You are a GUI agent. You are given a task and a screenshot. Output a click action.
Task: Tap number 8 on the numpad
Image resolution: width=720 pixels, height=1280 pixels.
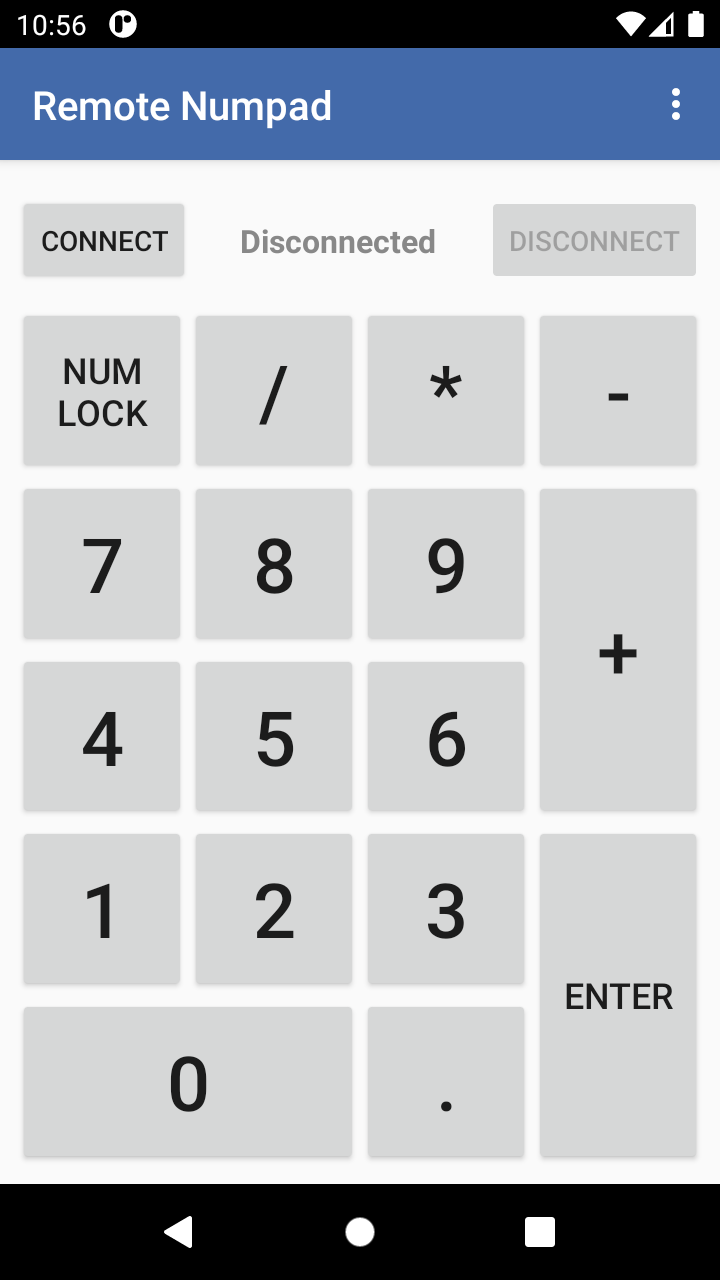pos(274,564)
